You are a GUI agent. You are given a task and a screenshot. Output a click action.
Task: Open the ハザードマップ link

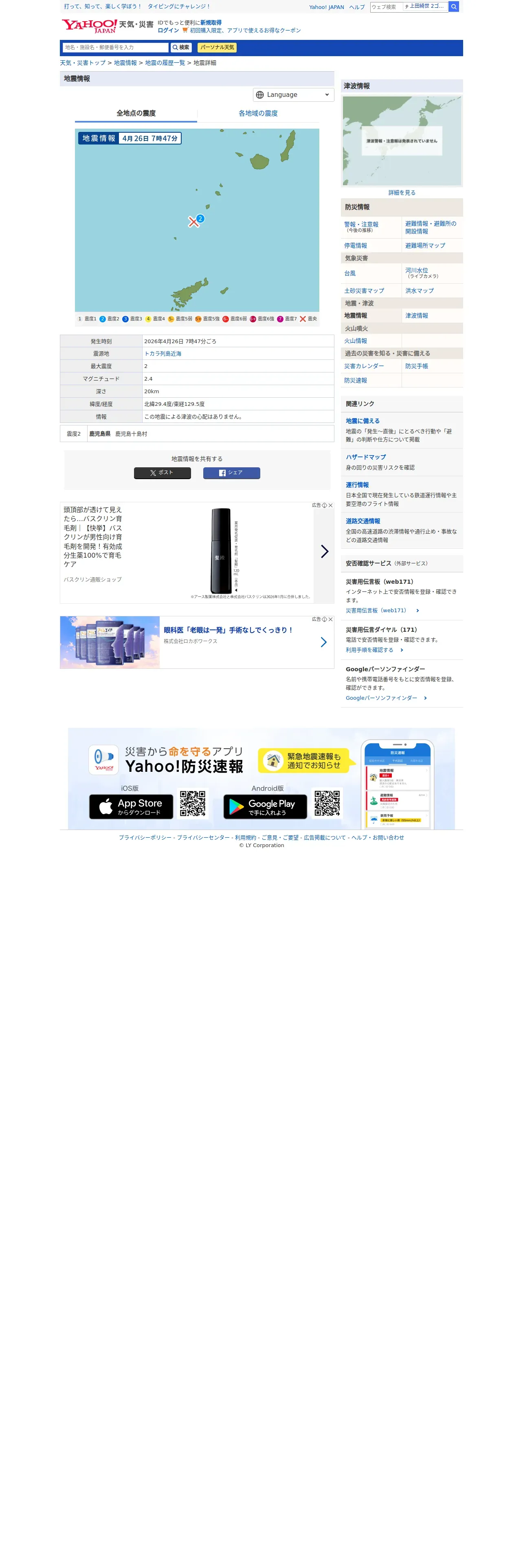point(365,457)
